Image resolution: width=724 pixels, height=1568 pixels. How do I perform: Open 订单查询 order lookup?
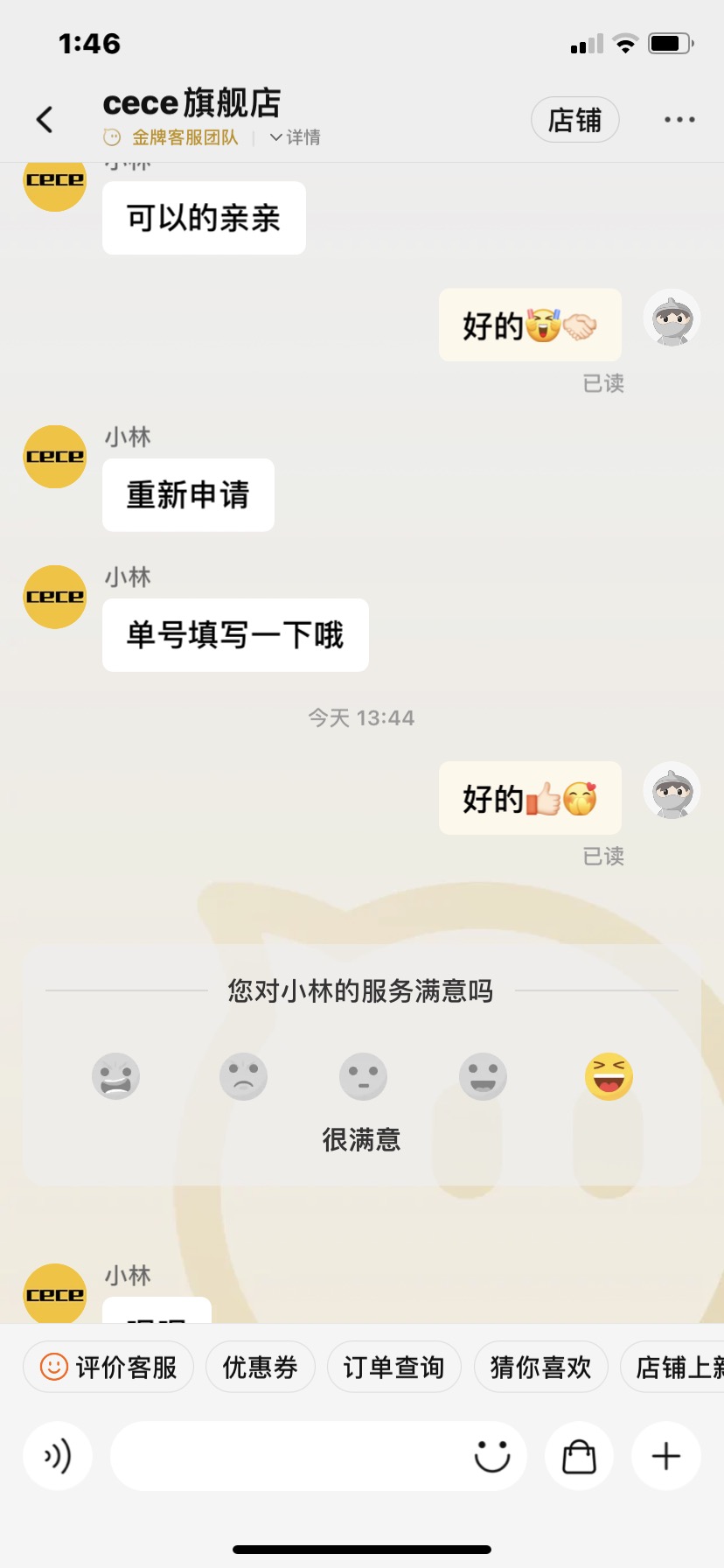[393, 1367]
